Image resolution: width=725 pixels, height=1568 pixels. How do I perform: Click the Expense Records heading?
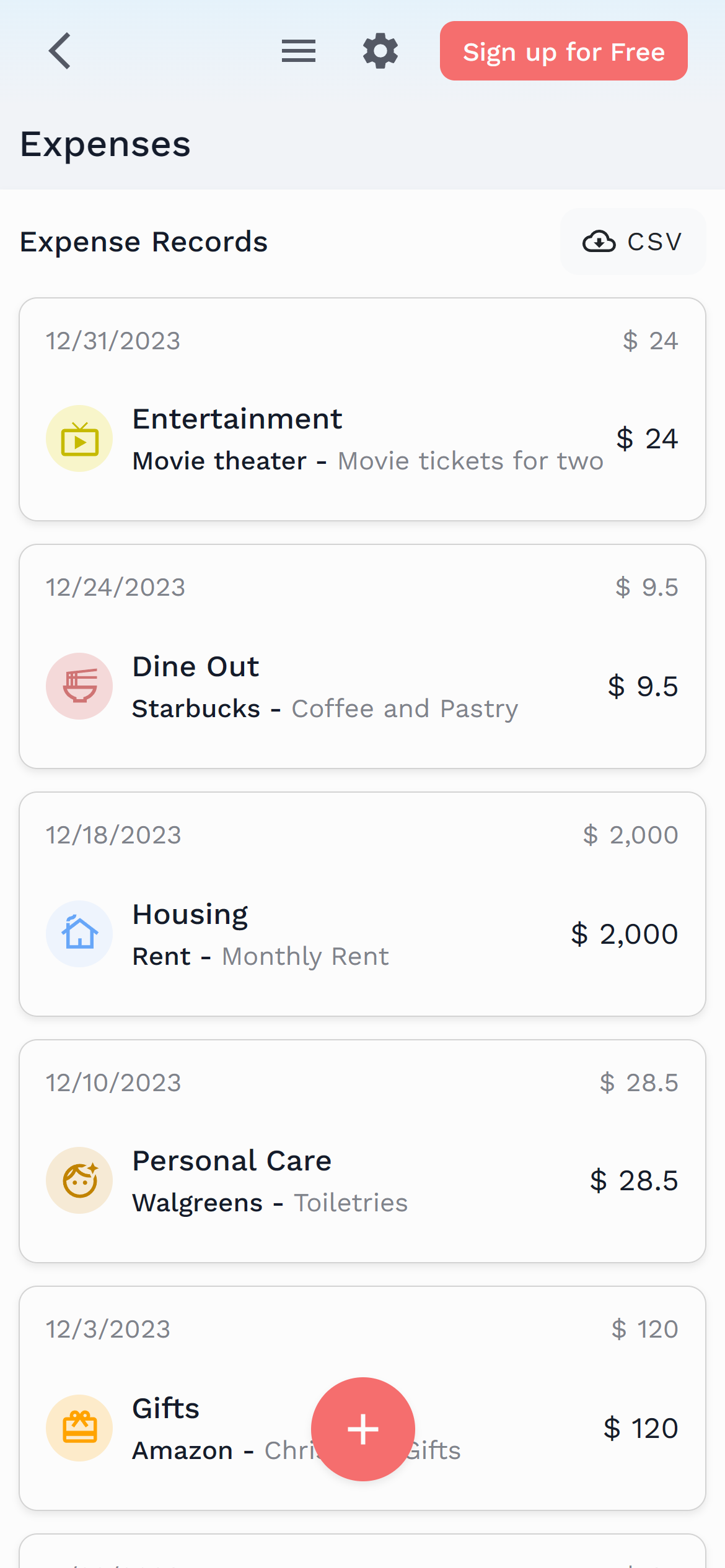(144, 242)
